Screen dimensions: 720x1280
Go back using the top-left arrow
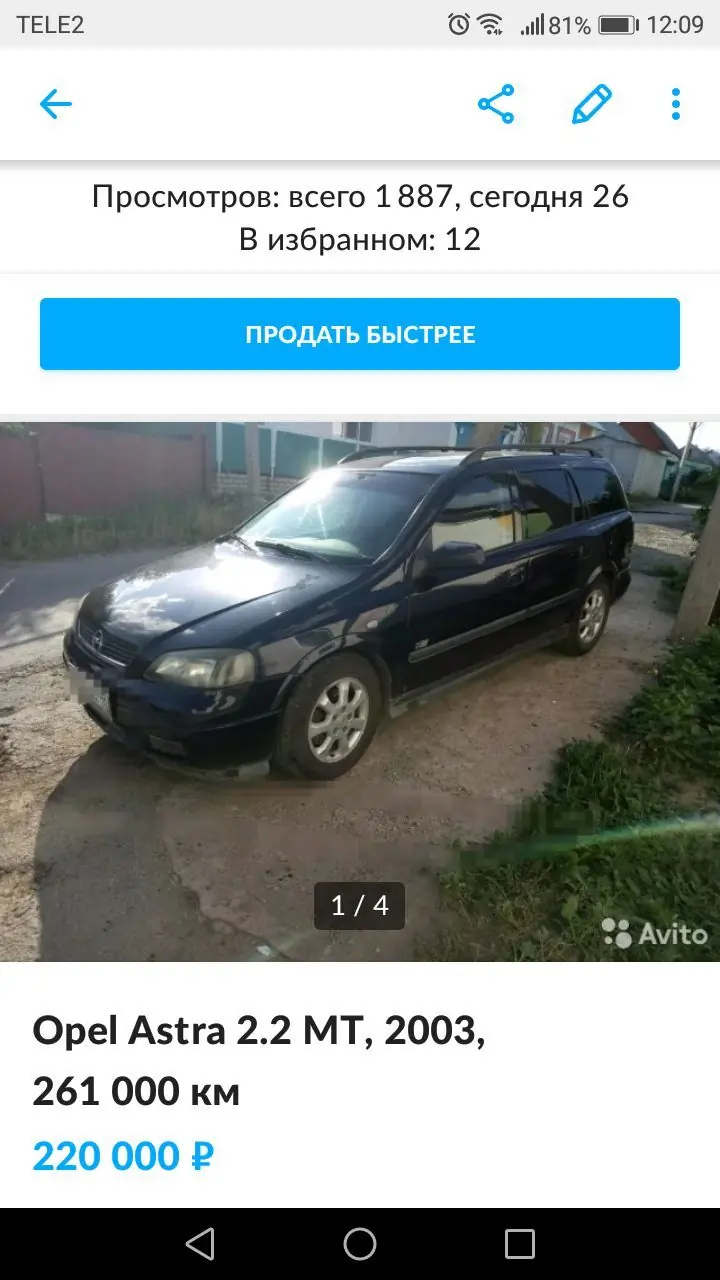[x=56, y=104]
